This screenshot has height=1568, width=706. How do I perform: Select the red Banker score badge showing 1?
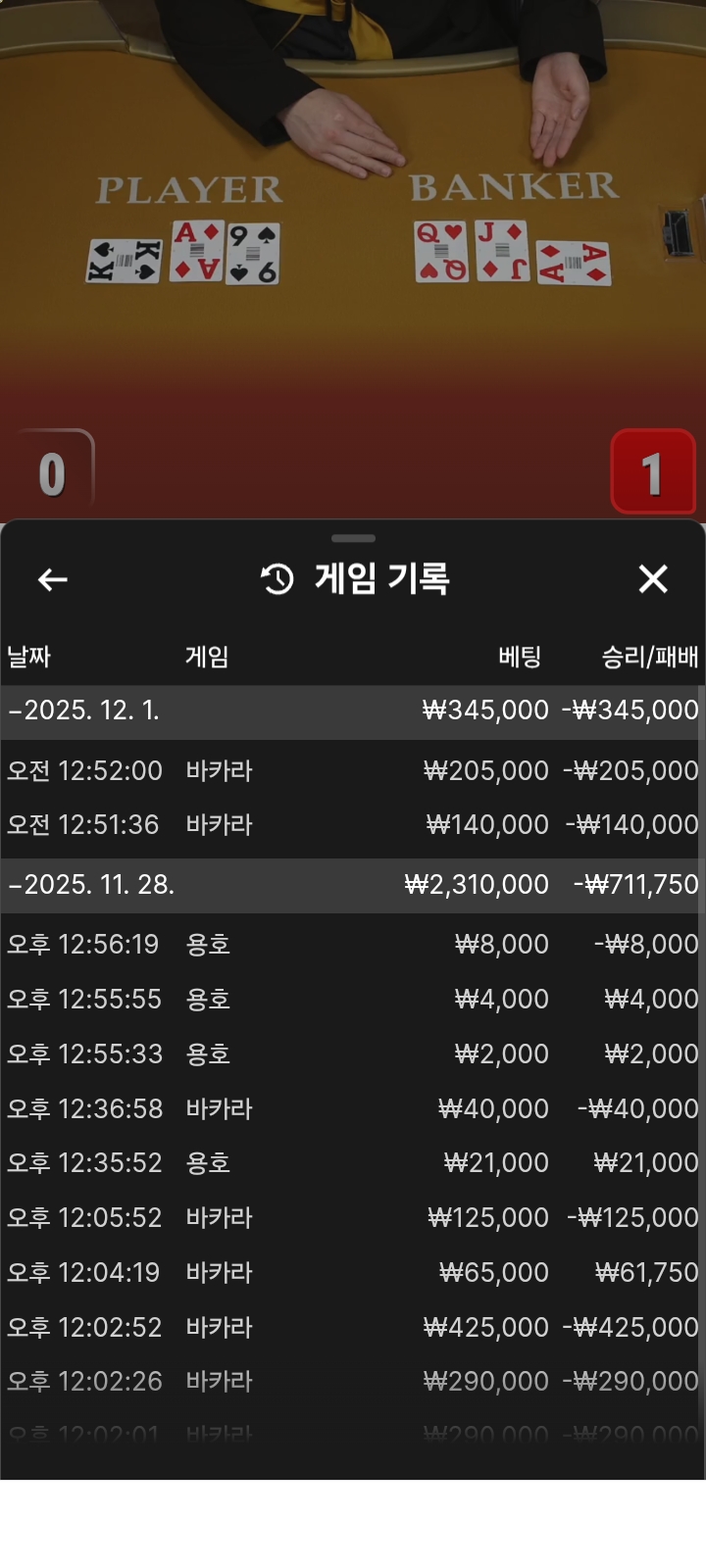pyautogui.click(x=654, y=470)
